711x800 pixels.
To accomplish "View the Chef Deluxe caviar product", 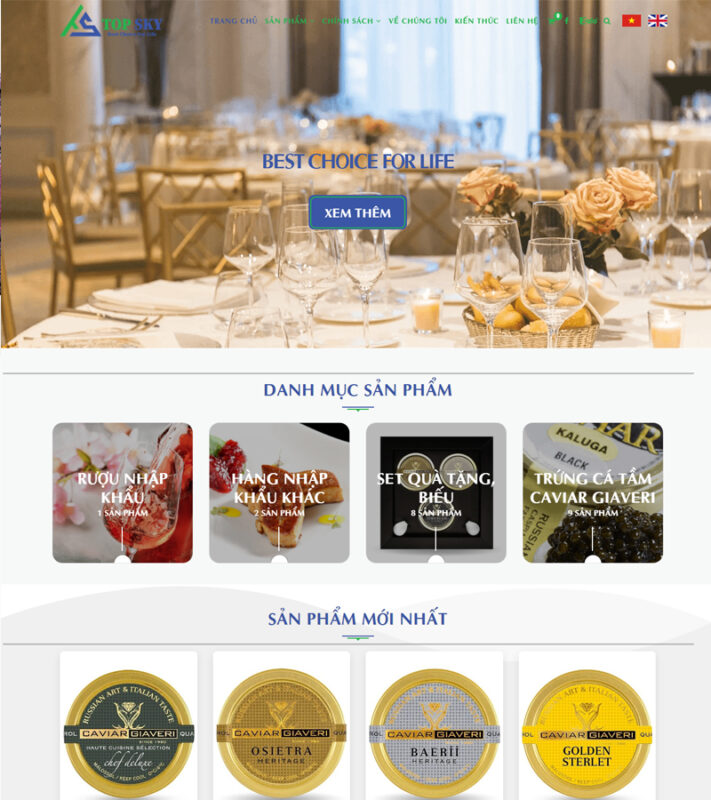I will click(x=128, y=732).
